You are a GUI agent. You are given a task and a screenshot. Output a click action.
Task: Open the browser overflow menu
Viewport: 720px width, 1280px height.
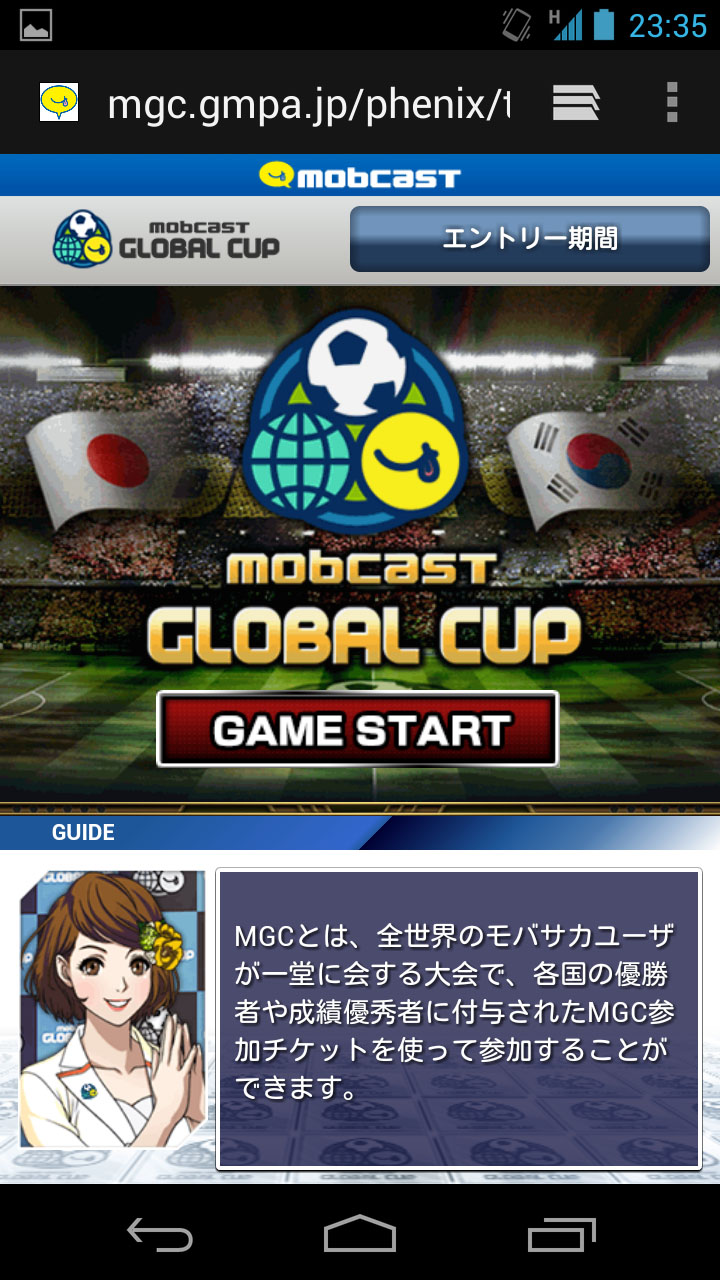pyautogui.click(x=672, y=102)
